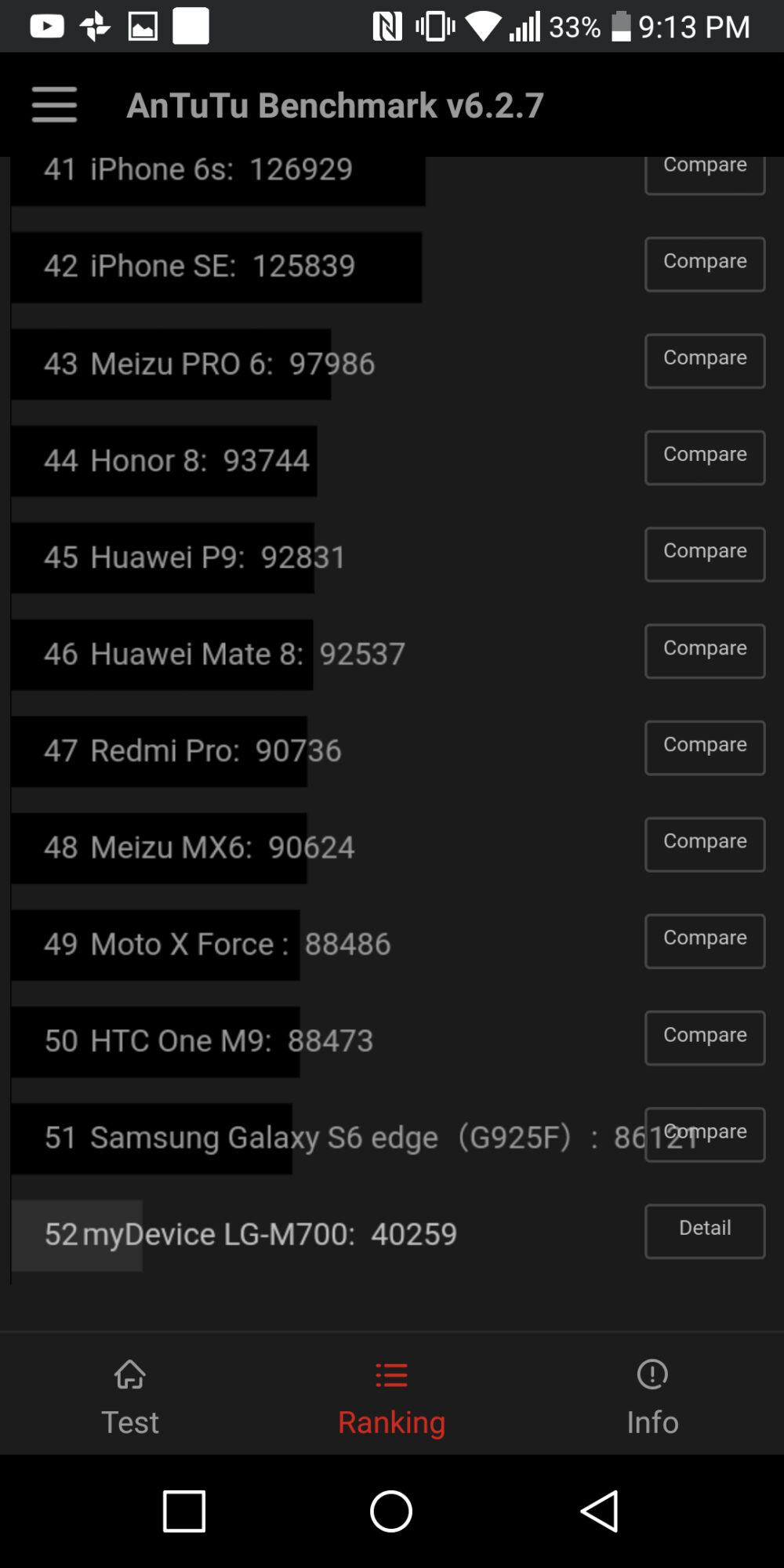This screenshot has height=1568, width=784.
Task: Compare with Huawei Mate 8
Action: pyautogui.click(x=704, y=651)
